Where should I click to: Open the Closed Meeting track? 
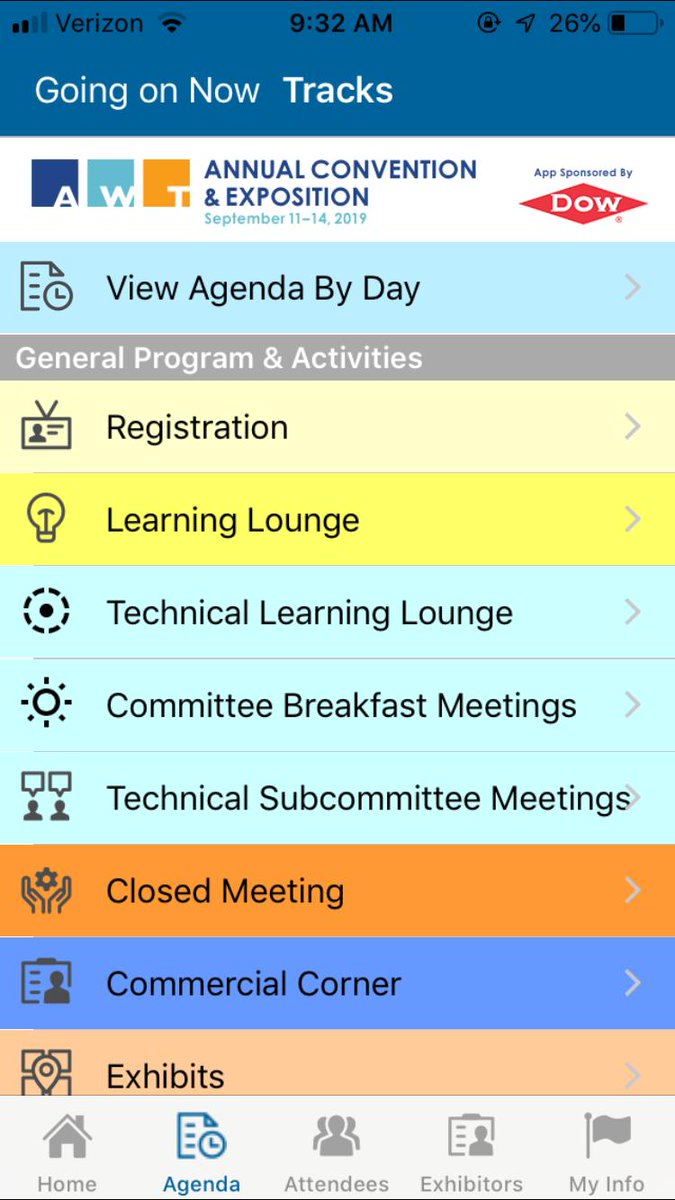(337, 891)
